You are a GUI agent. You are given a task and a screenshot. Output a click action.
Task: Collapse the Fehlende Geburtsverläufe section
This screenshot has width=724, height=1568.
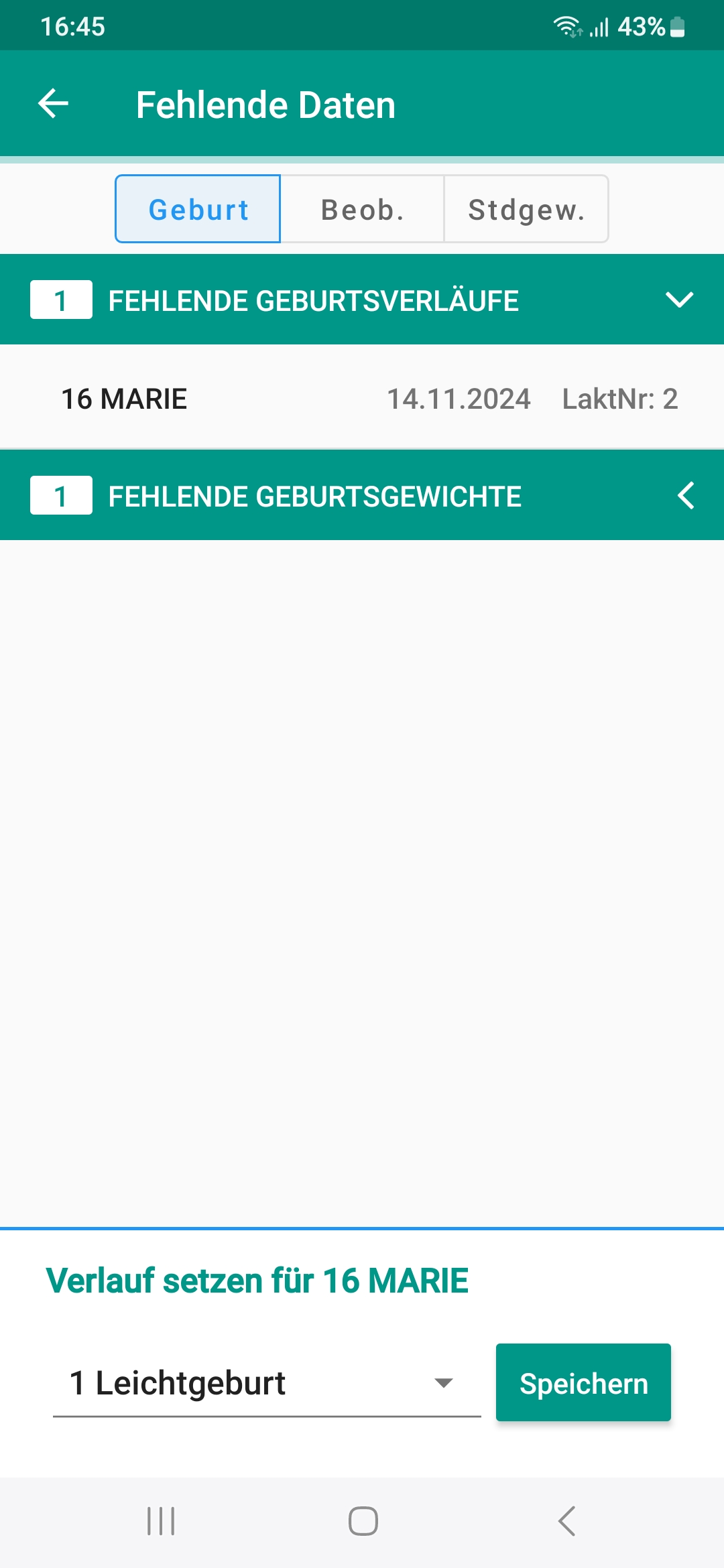(362, 300)
